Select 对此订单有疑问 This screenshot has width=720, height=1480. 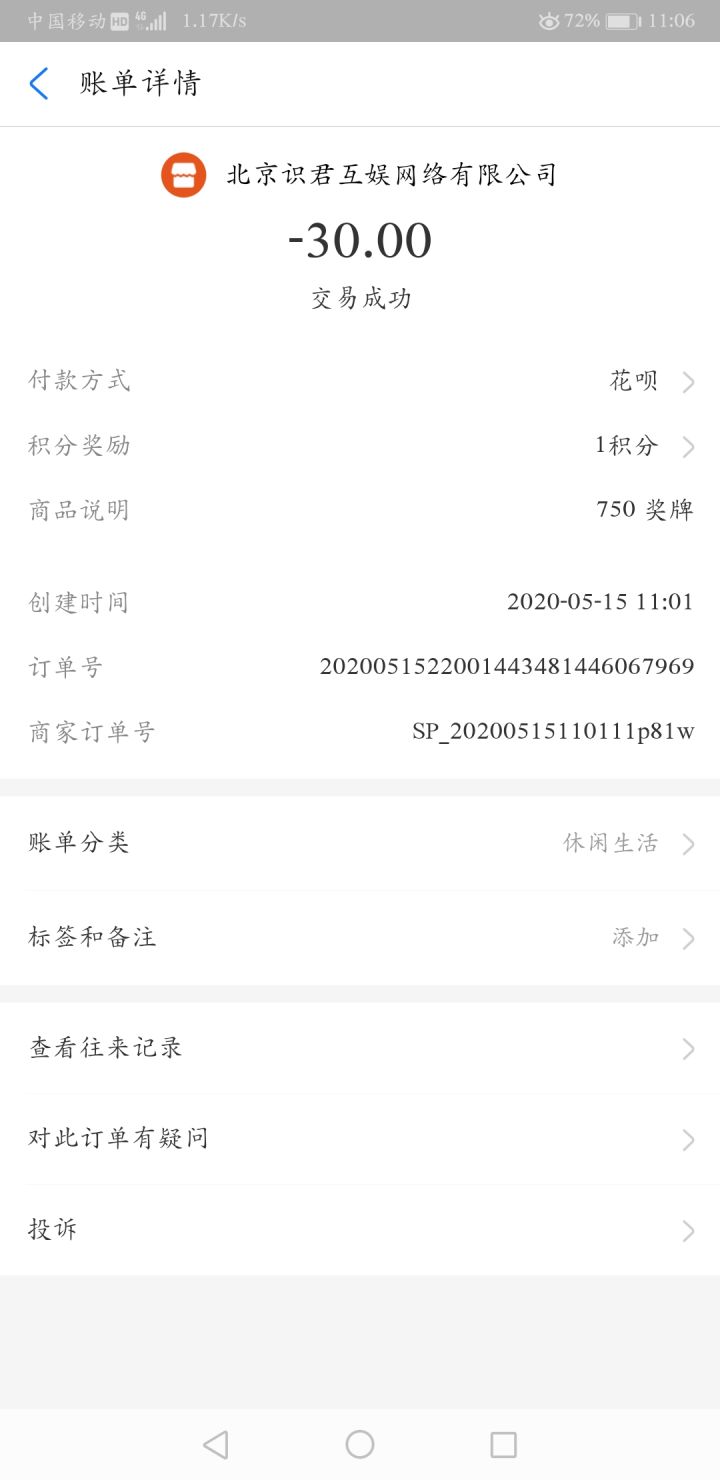click(360, 1139)
